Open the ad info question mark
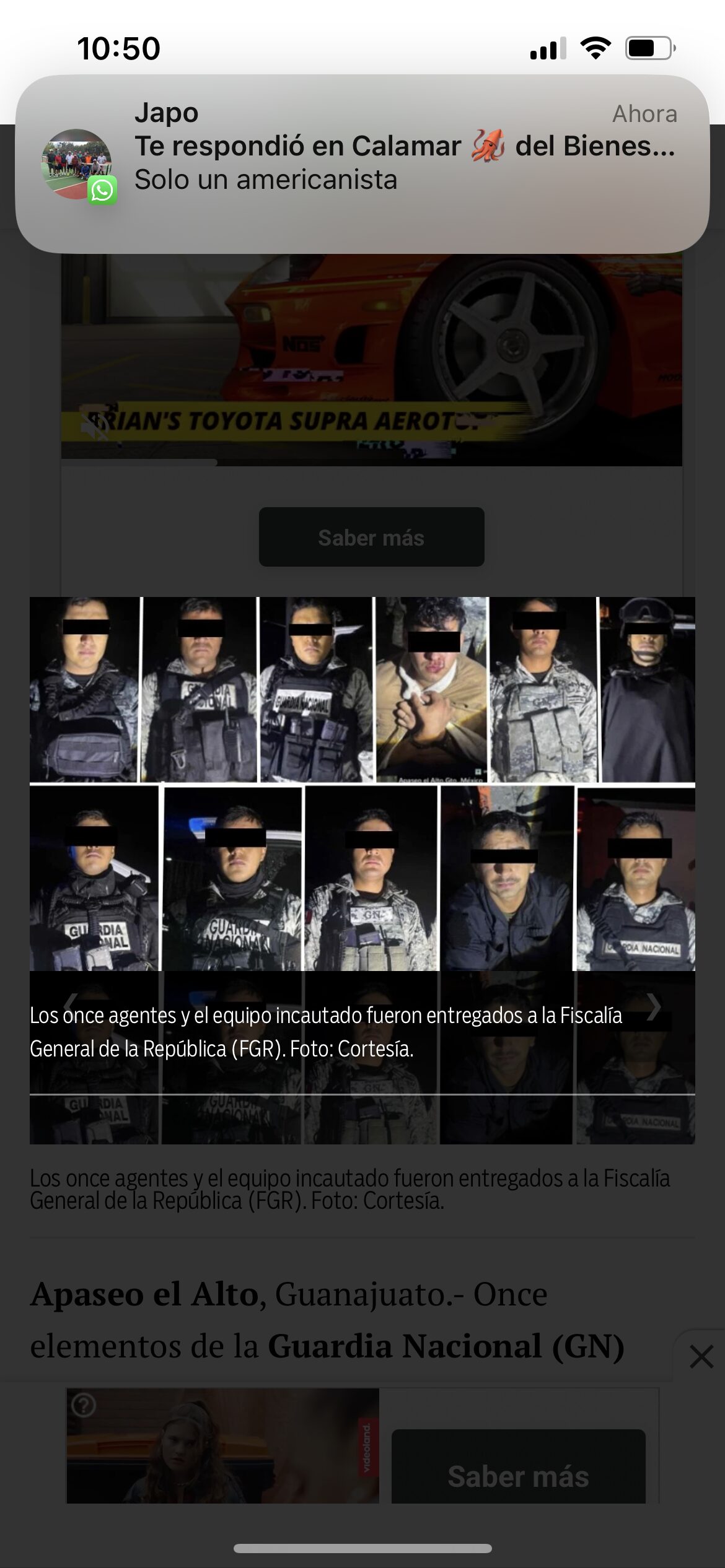 click(x=84, y=1405)
